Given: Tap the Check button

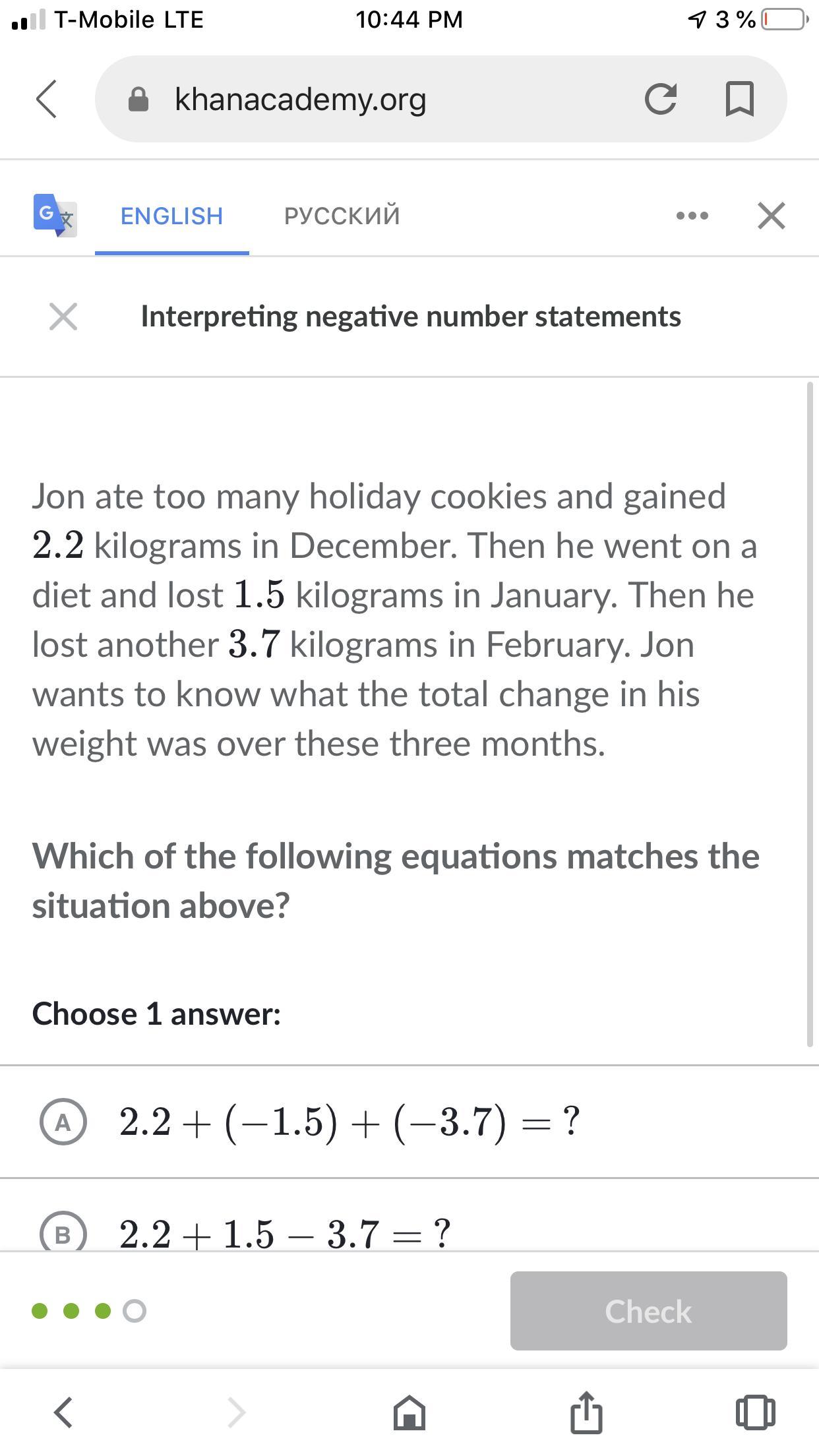Looking at the screenshot, I should 648,1311.
